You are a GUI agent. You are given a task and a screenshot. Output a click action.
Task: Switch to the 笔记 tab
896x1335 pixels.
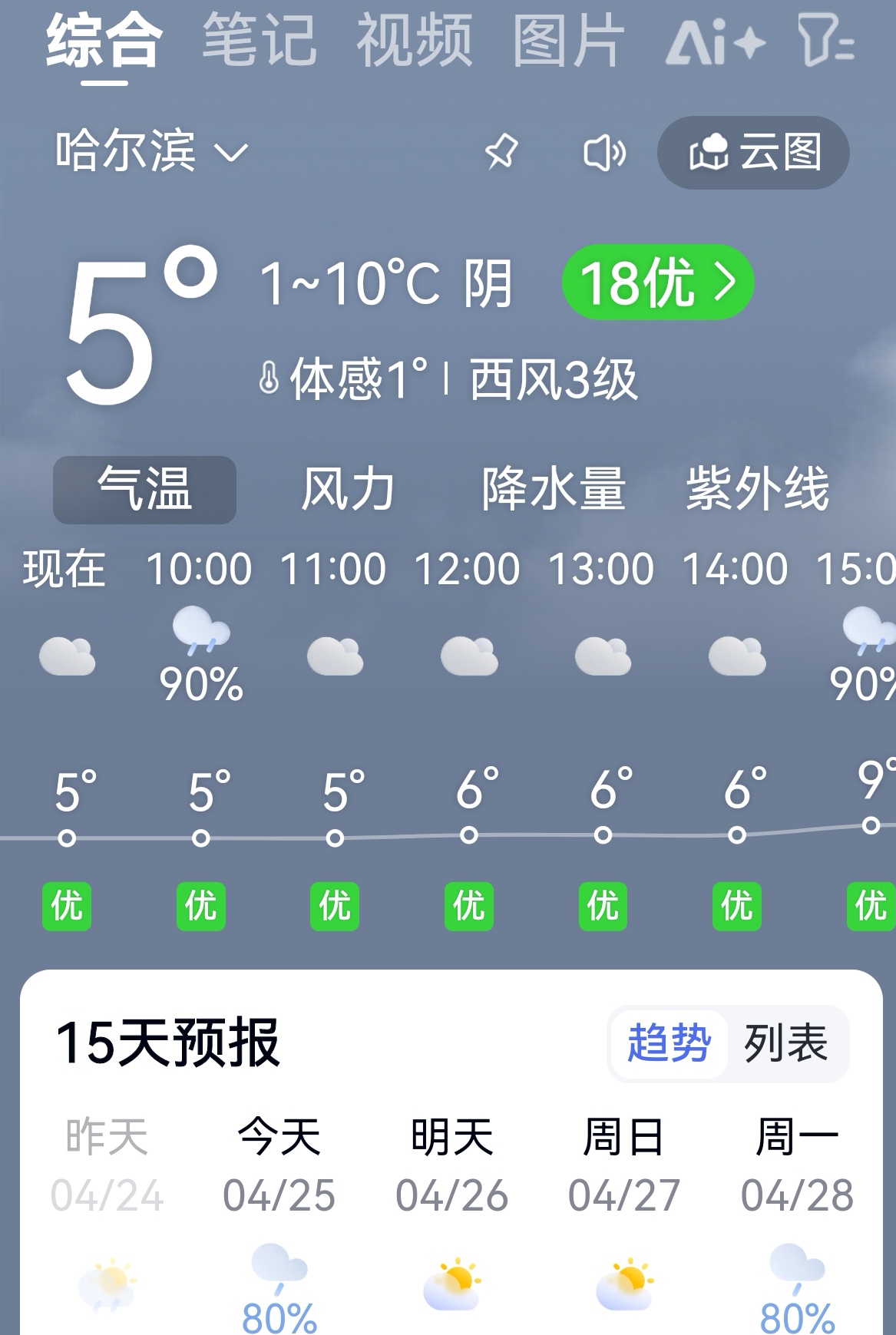click(x=259, y=40)
